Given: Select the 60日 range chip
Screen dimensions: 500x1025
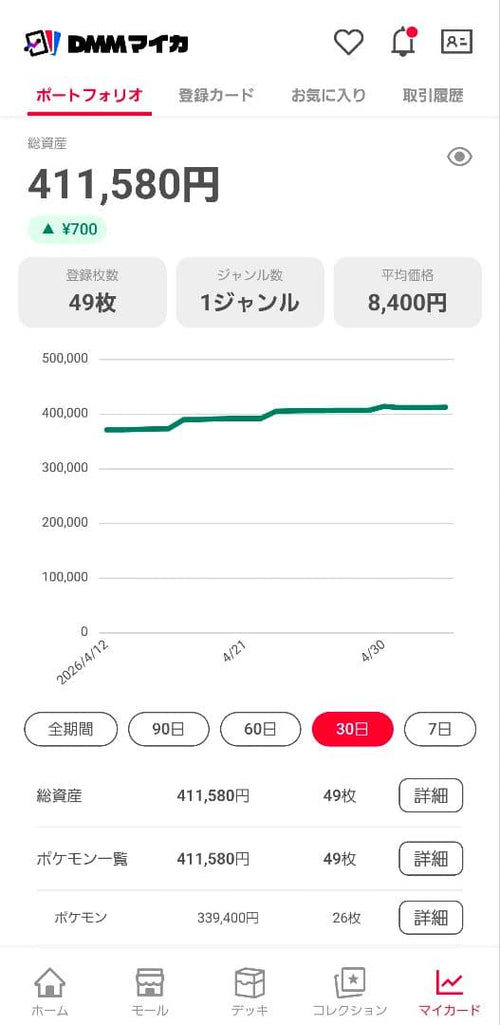Looking at the screenshot, I should click(x=261, y=729).
